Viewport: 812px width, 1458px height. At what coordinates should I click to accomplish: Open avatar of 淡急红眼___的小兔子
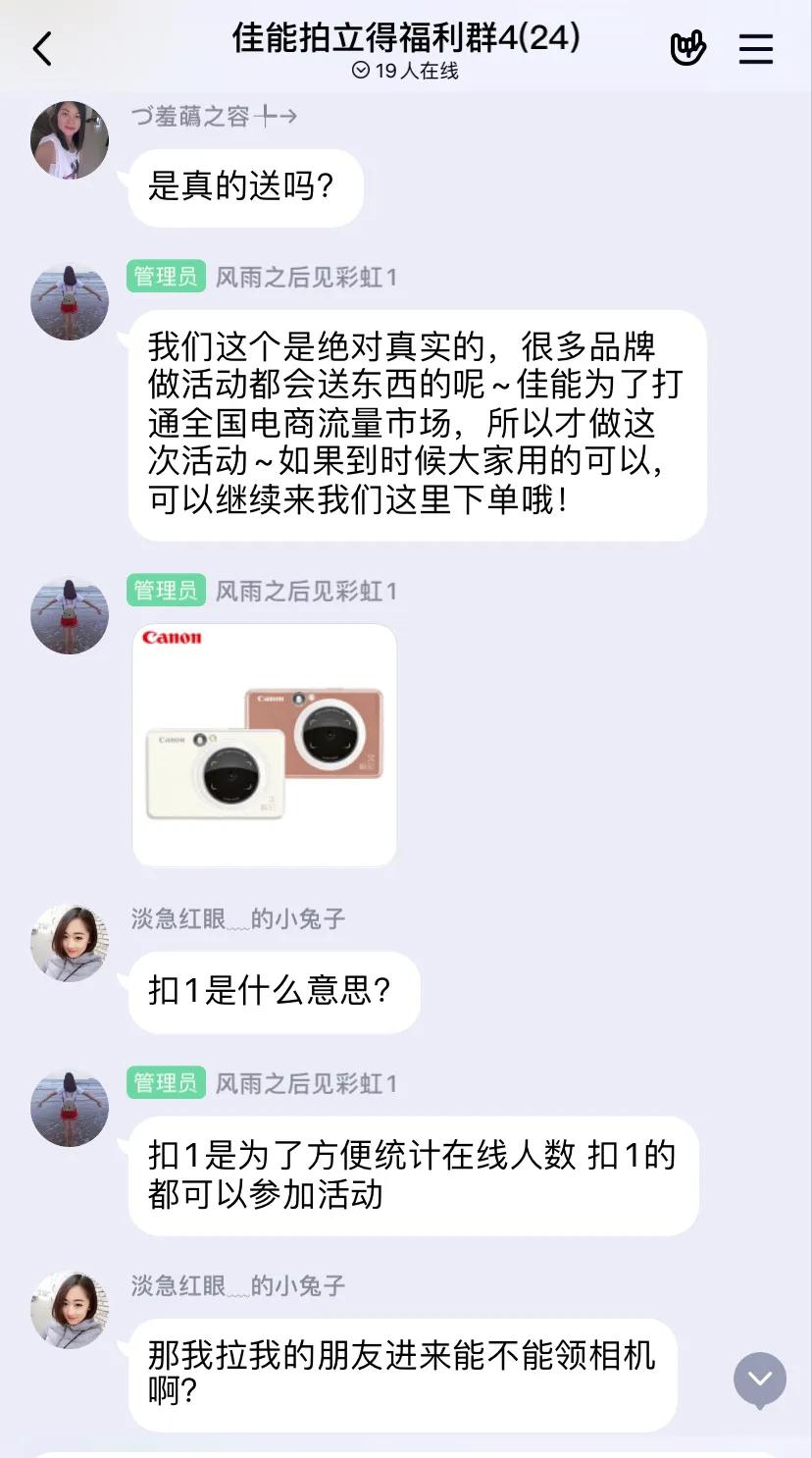(x=69, y=942)
